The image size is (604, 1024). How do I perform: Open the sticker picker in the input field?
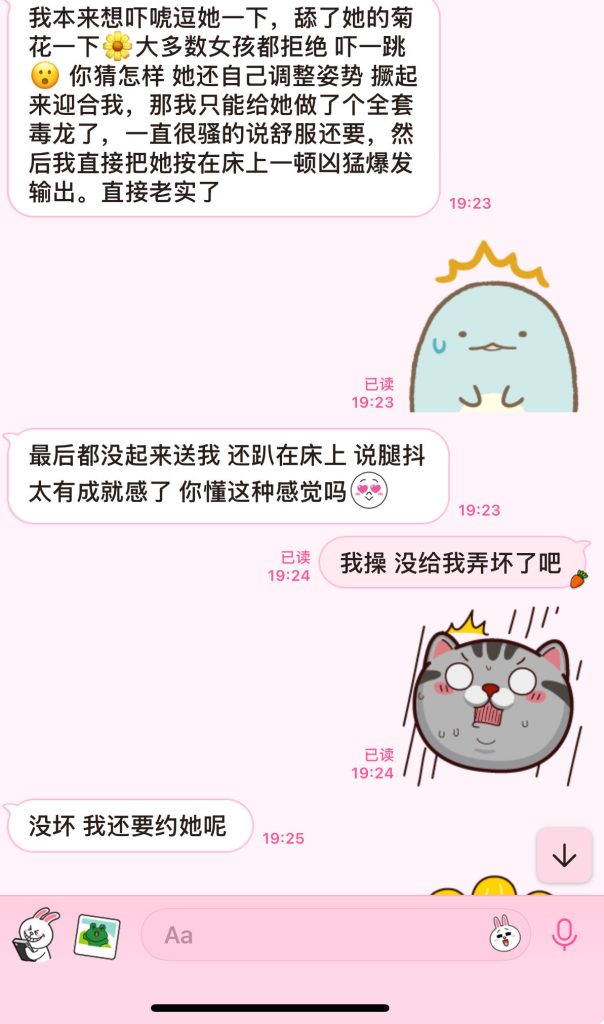pos(505,935)
